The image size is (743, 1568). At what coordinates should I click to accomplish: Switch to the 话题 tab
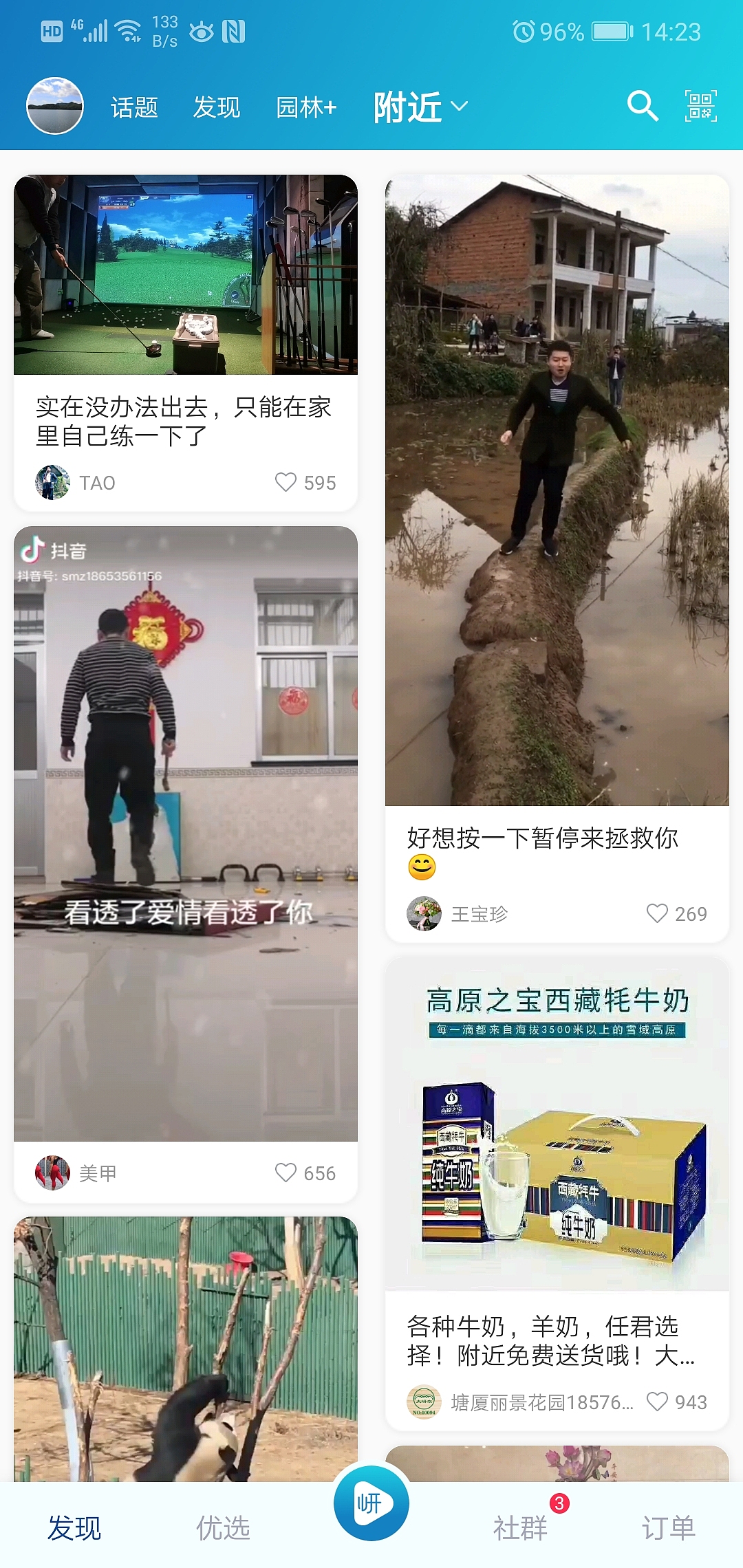click(x=135, y=107)
